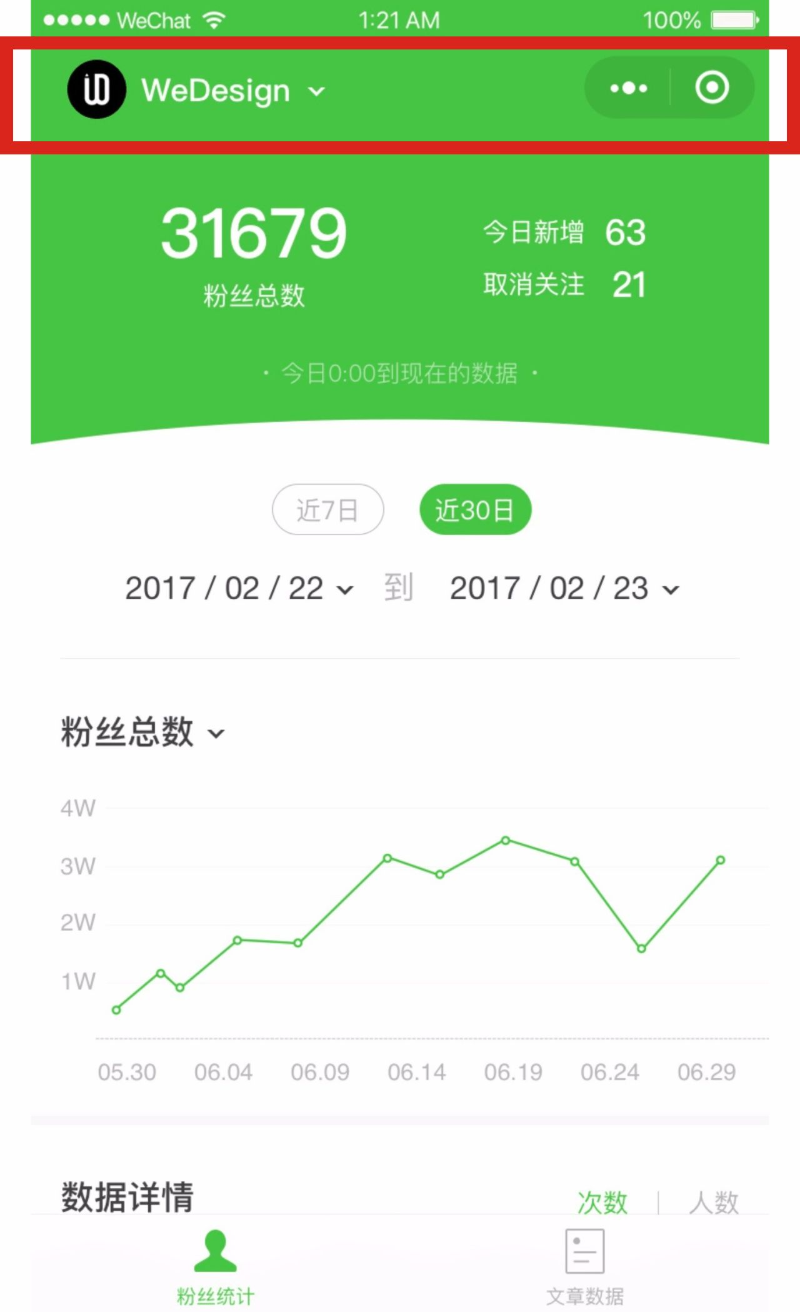The height and width of the screenshot is (1312, 800).
Task: Switch data details to 次数
Action: [x=602, y=1201]
